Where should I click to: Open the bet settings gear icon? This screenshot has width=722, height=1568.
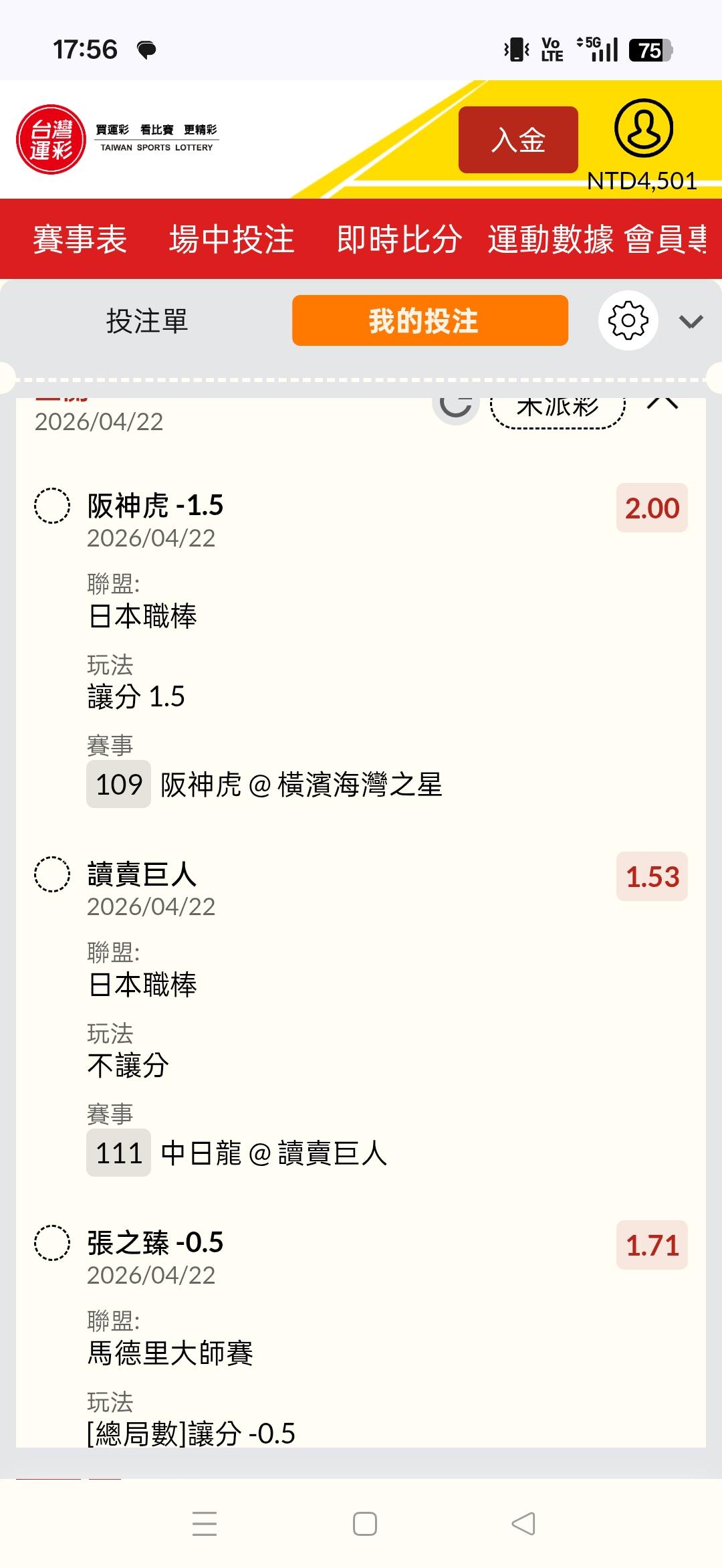tap(628, 321)
